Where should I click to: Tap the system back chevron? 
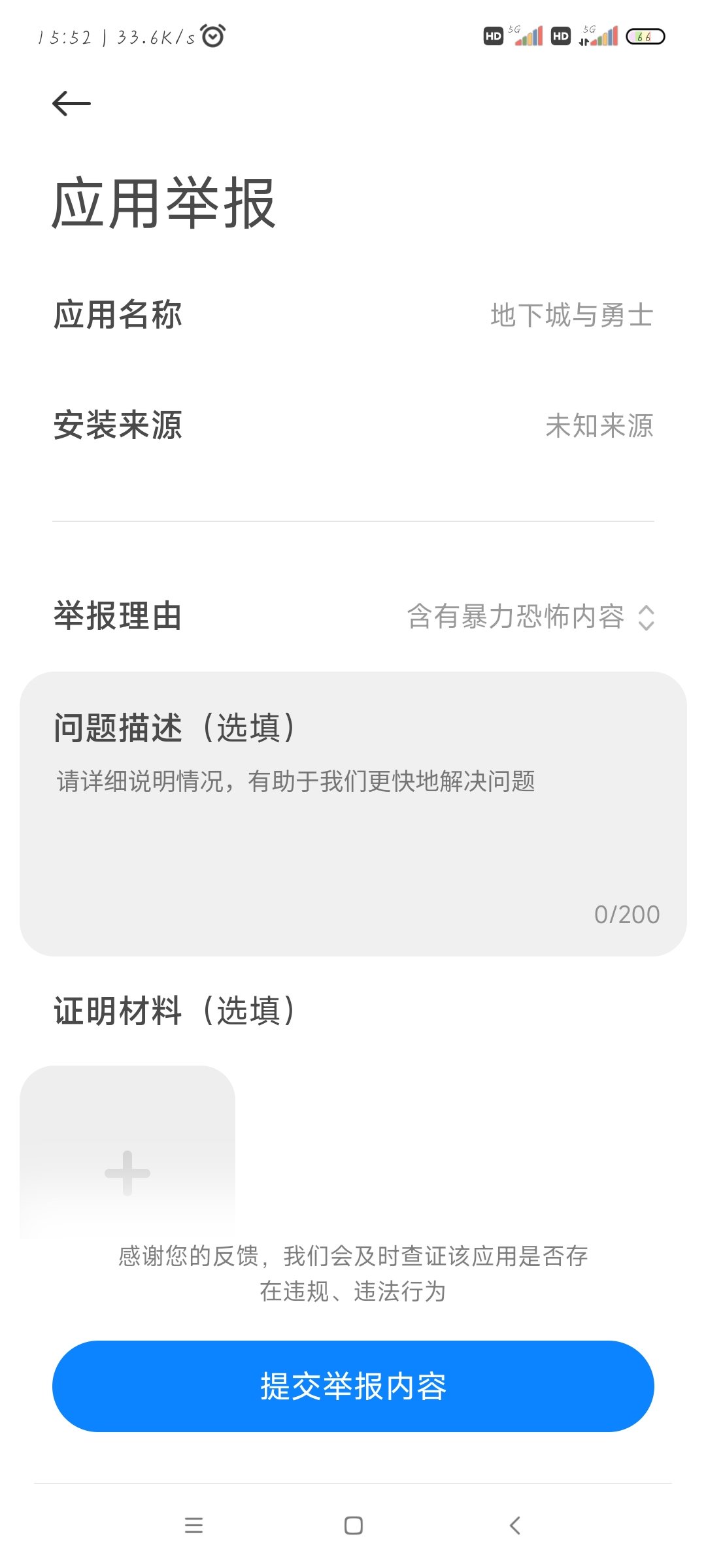click(x=514, y=1525)
